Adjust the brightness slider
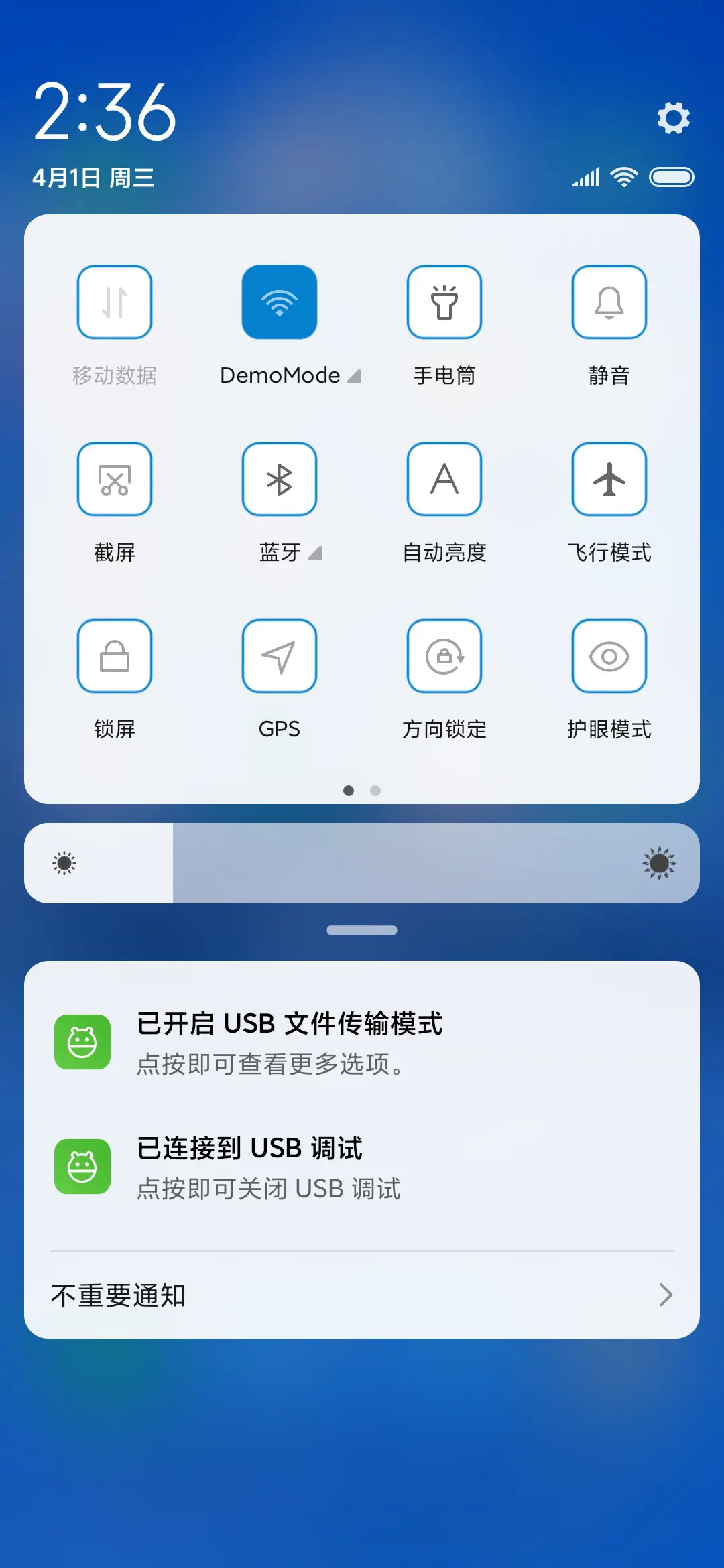724x1568 pixels. tap(362, 863)
